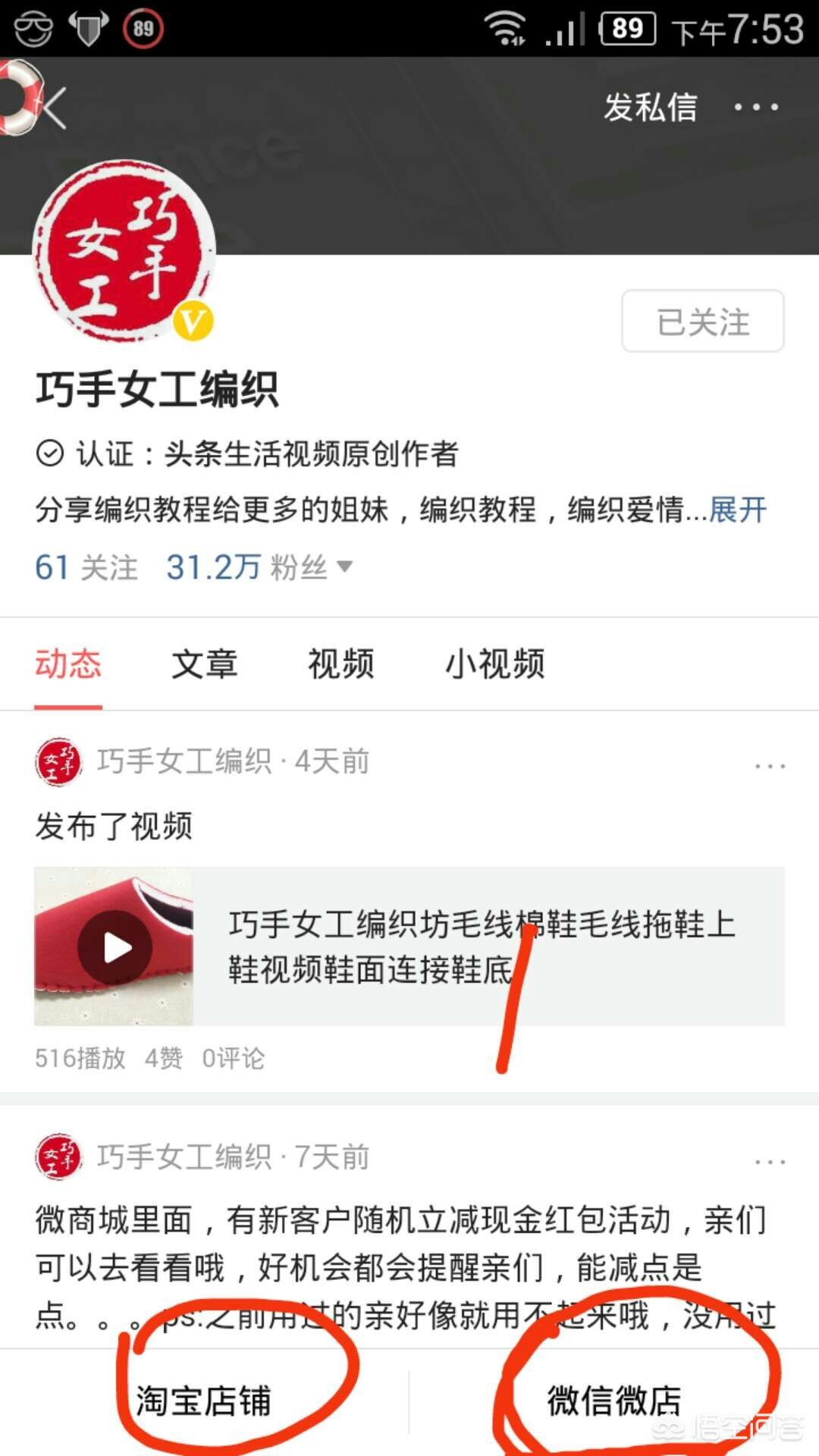Select the 动态 tab

(68, 664)
